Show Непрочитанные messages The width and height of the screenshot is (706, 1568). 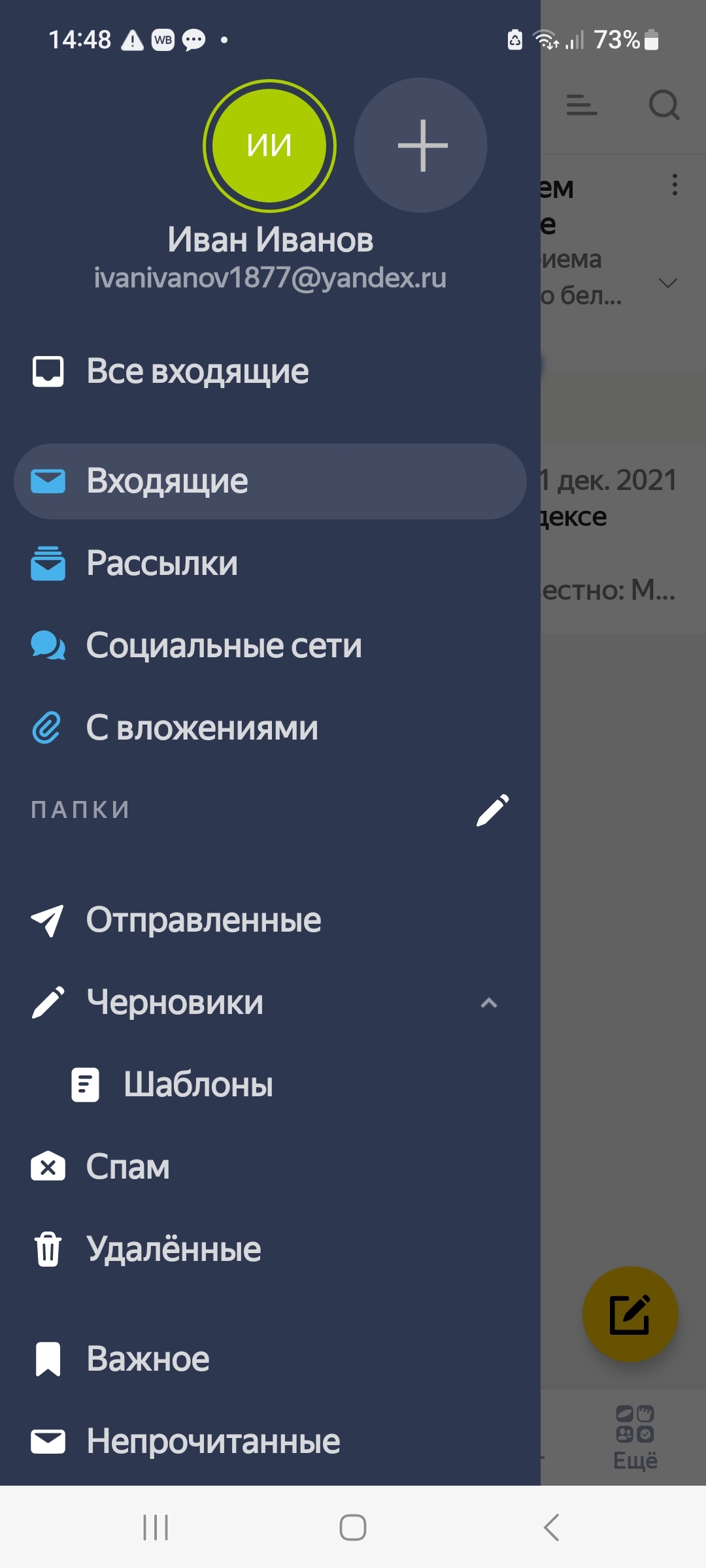[213, 1441]
